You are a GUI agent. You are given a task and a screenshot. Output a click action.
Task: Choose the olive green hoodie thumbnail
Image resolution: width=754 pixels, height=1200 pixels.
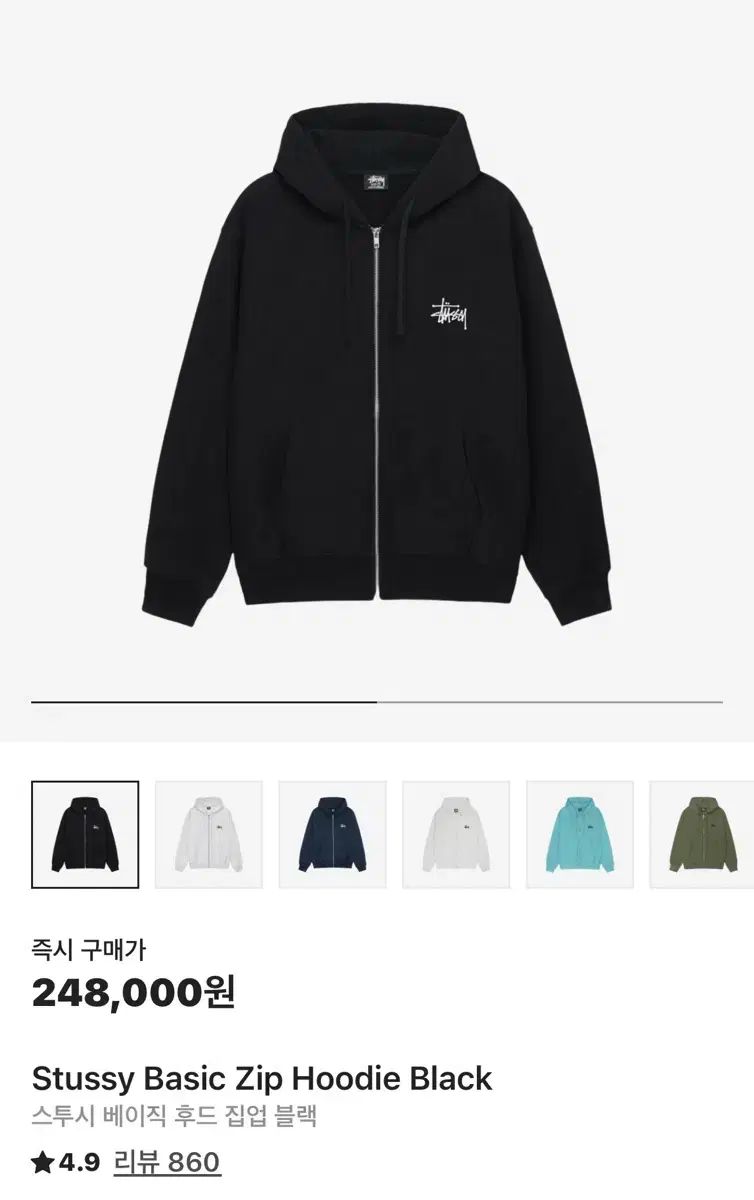(x=703, y=834)
